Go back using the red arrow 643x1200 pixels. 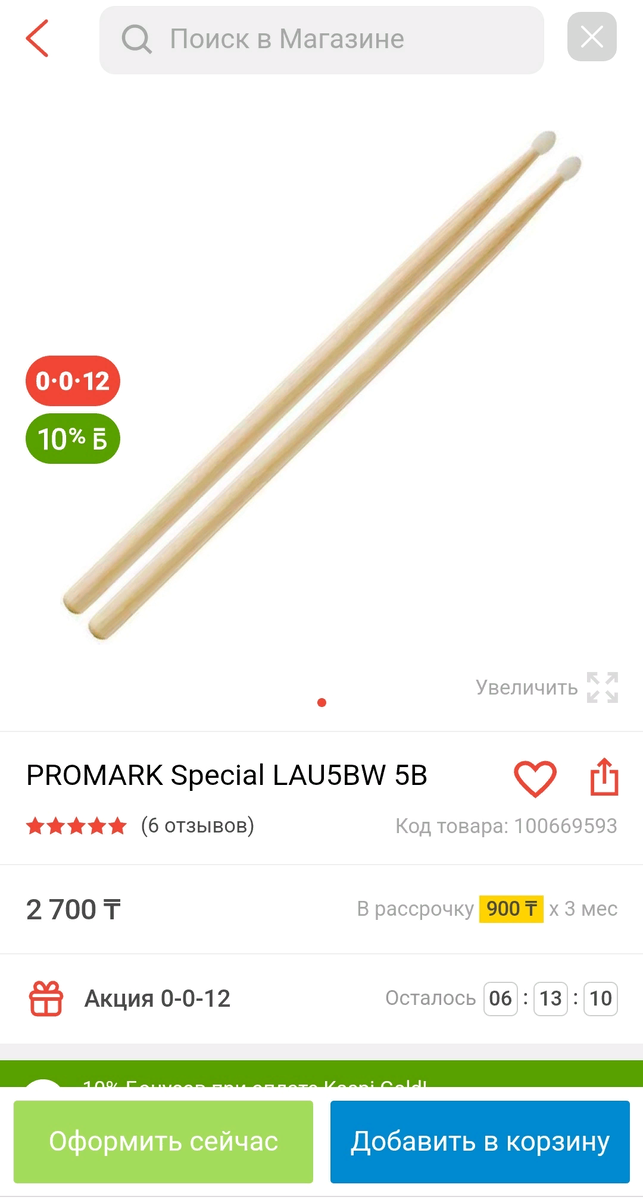[37, 39]
